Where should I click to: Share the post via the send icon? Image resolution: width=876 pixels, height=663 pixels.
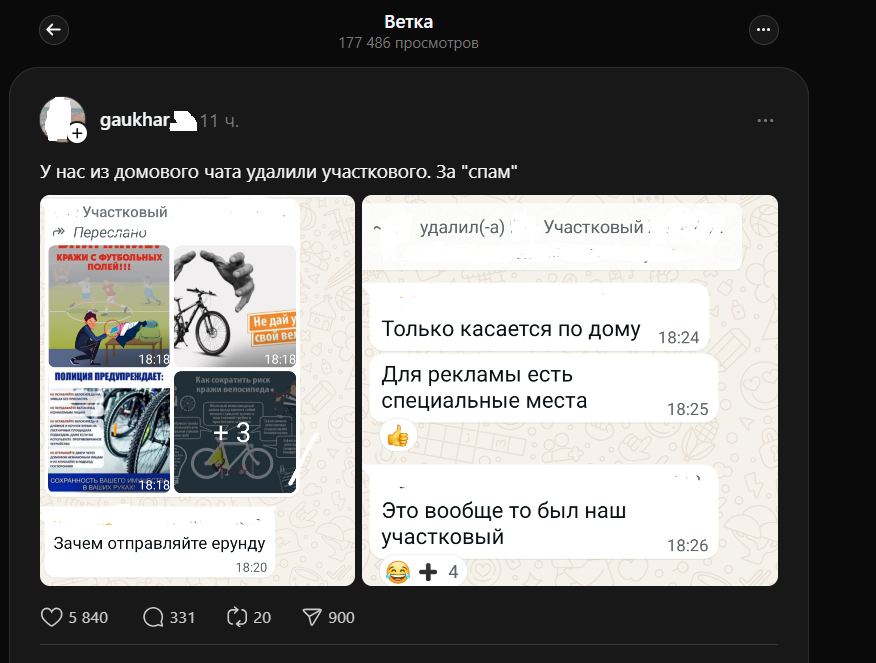point(312,617)
